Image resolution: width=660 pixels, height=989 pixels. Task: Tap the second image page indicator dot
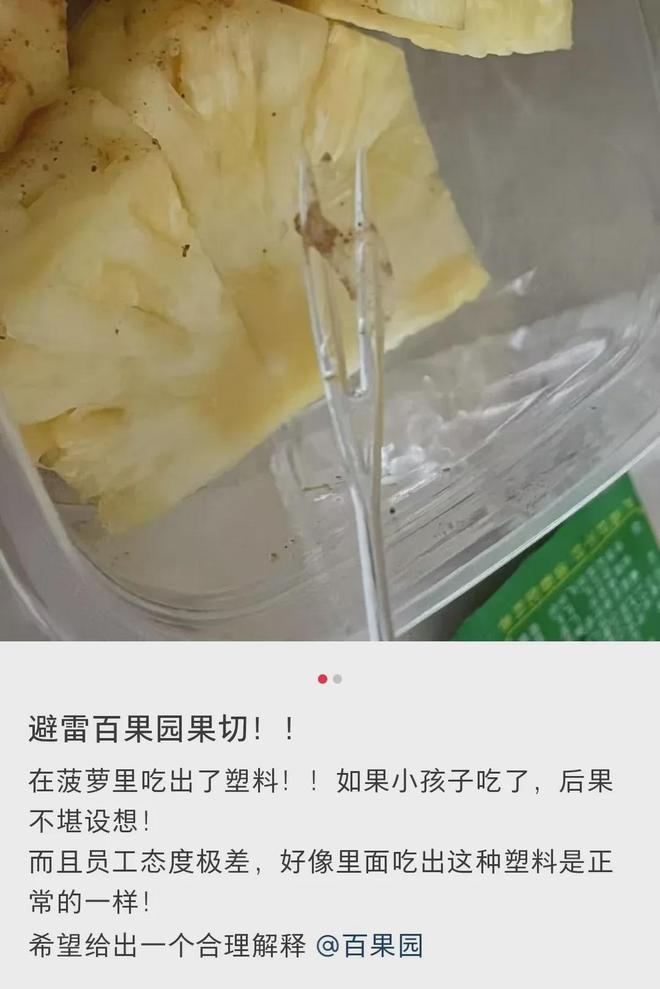(x=338, y=679)
